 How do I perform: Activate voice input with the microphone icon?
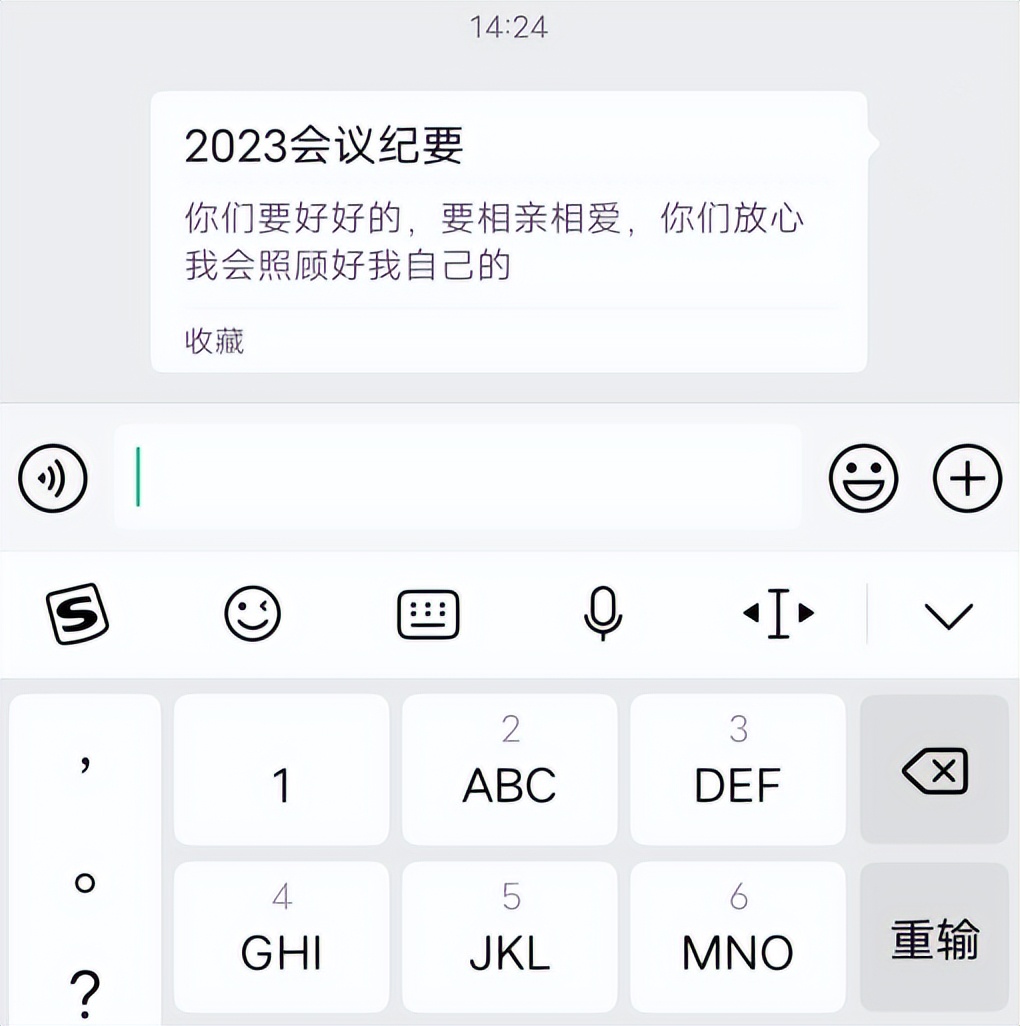[x=602, y=614]
